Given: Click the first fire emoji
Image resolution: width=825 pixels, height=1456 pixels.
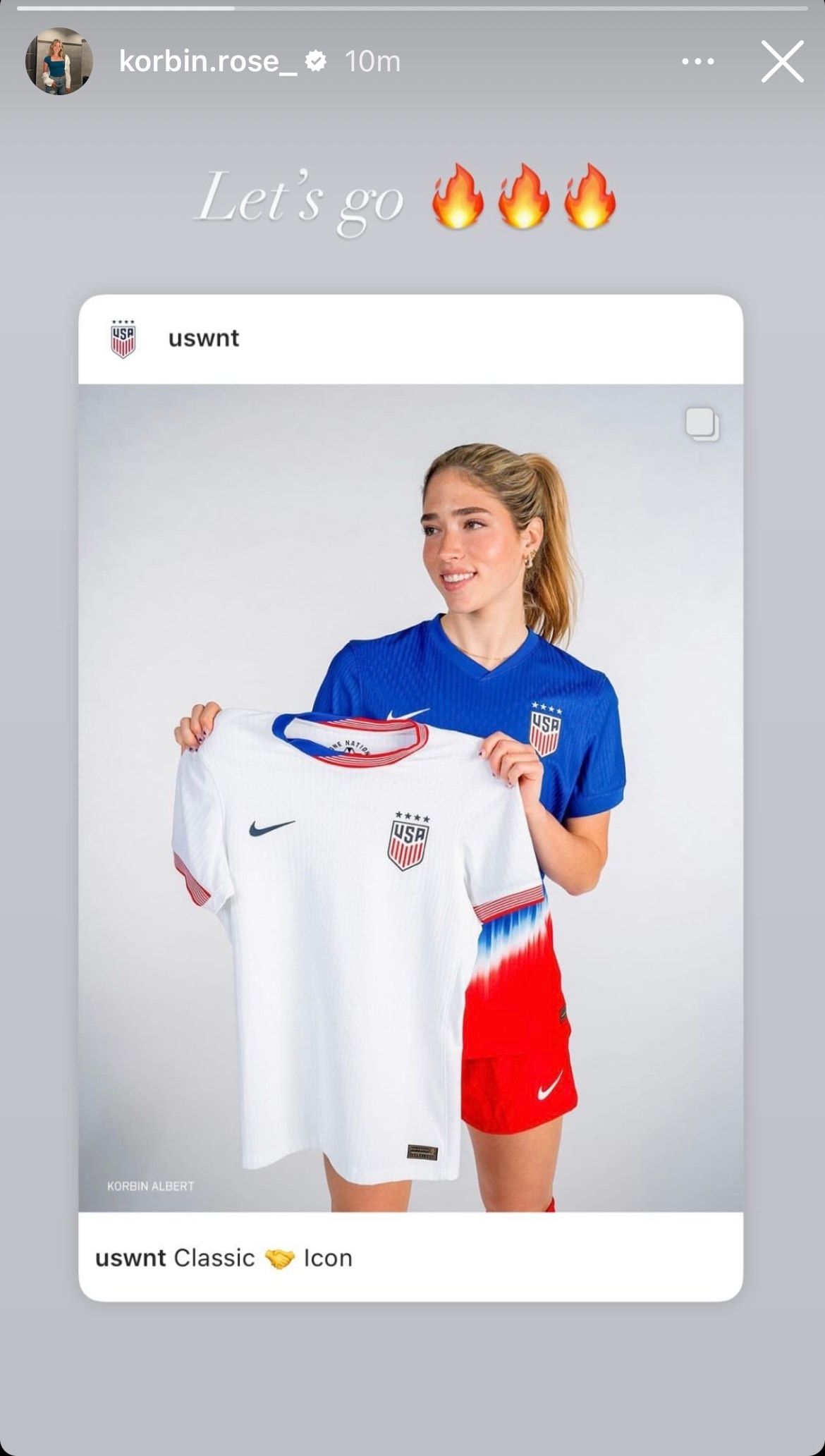Looking at the screenshot, I should click(457, 200).
